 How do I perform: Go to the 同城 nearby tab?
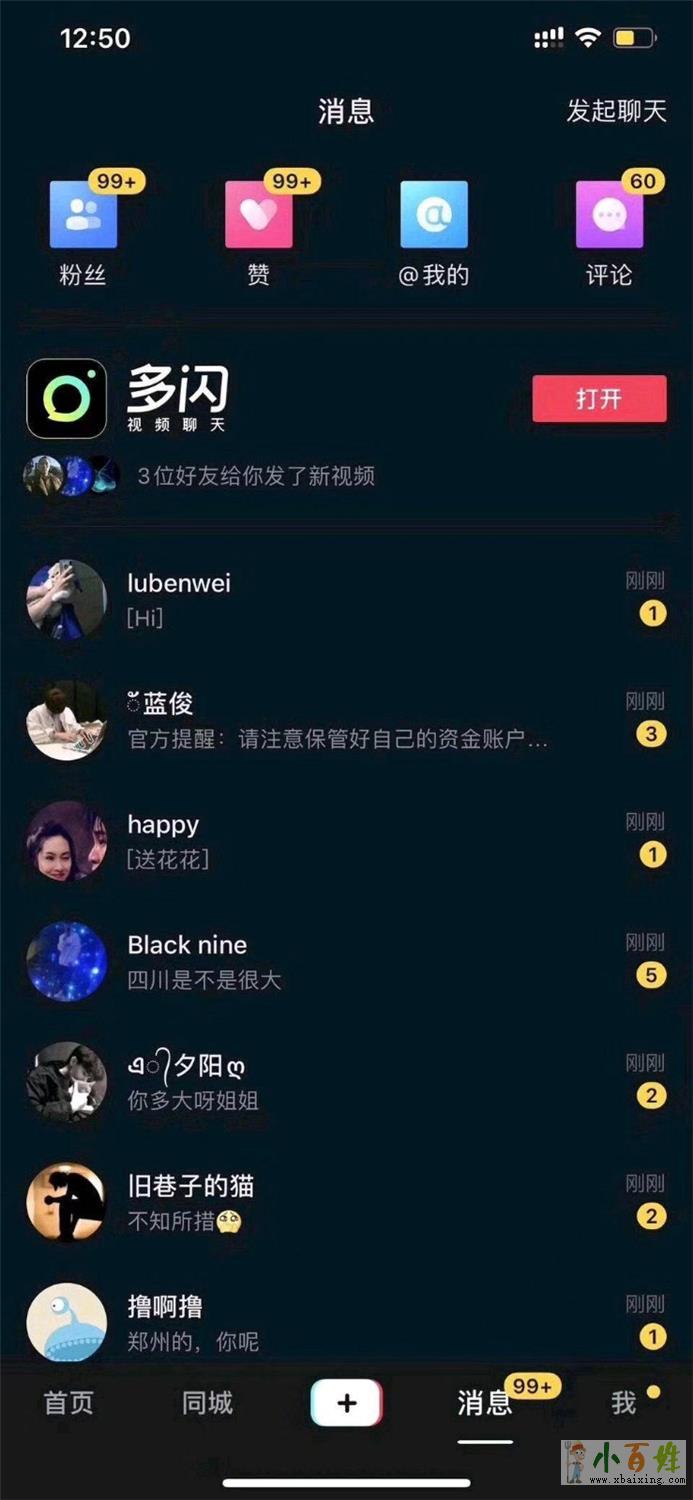tap(207, 1403)
